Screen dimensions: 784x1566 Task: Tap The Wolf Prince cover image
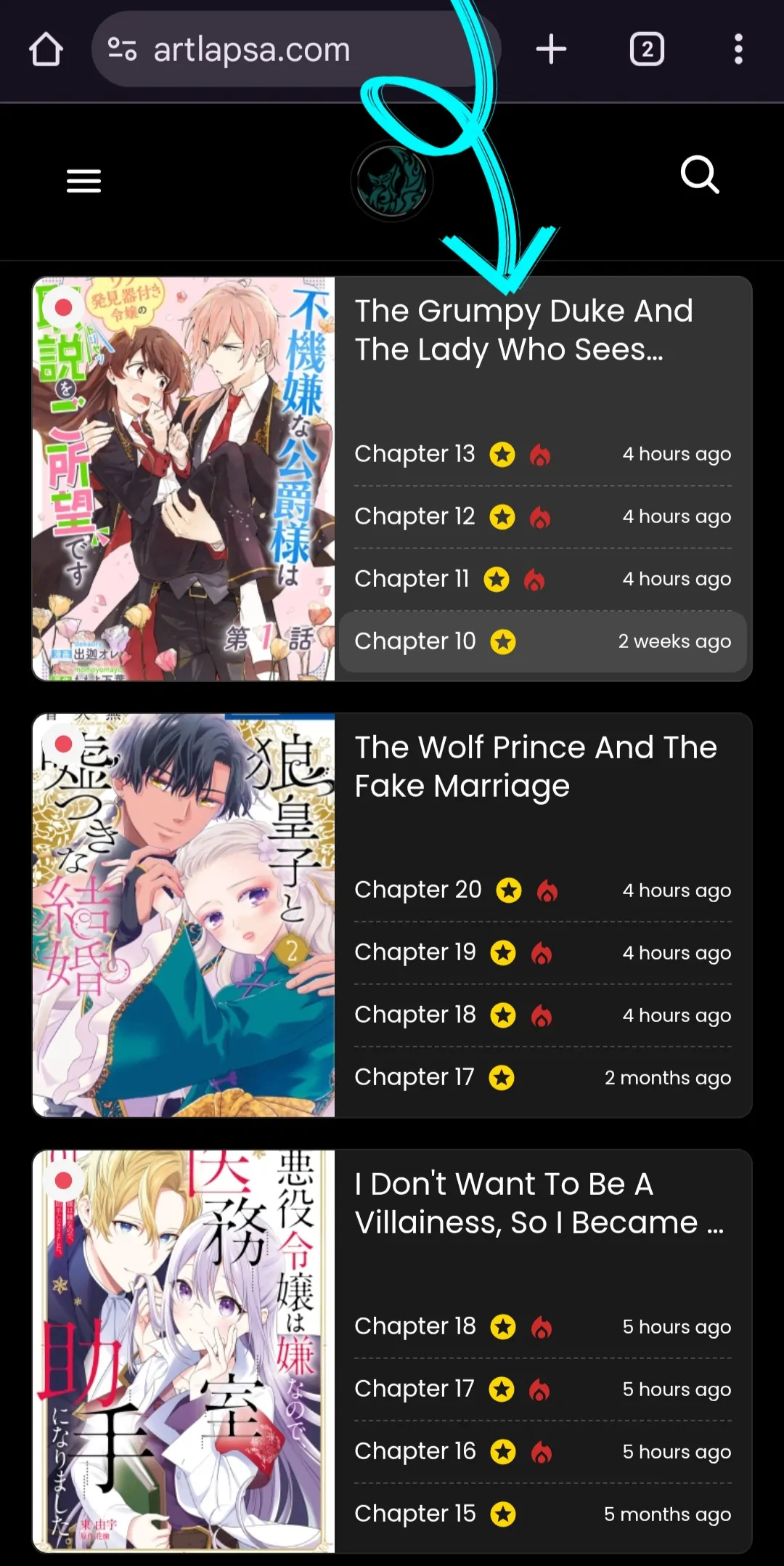pyautogui.click(x=184, y=915)
